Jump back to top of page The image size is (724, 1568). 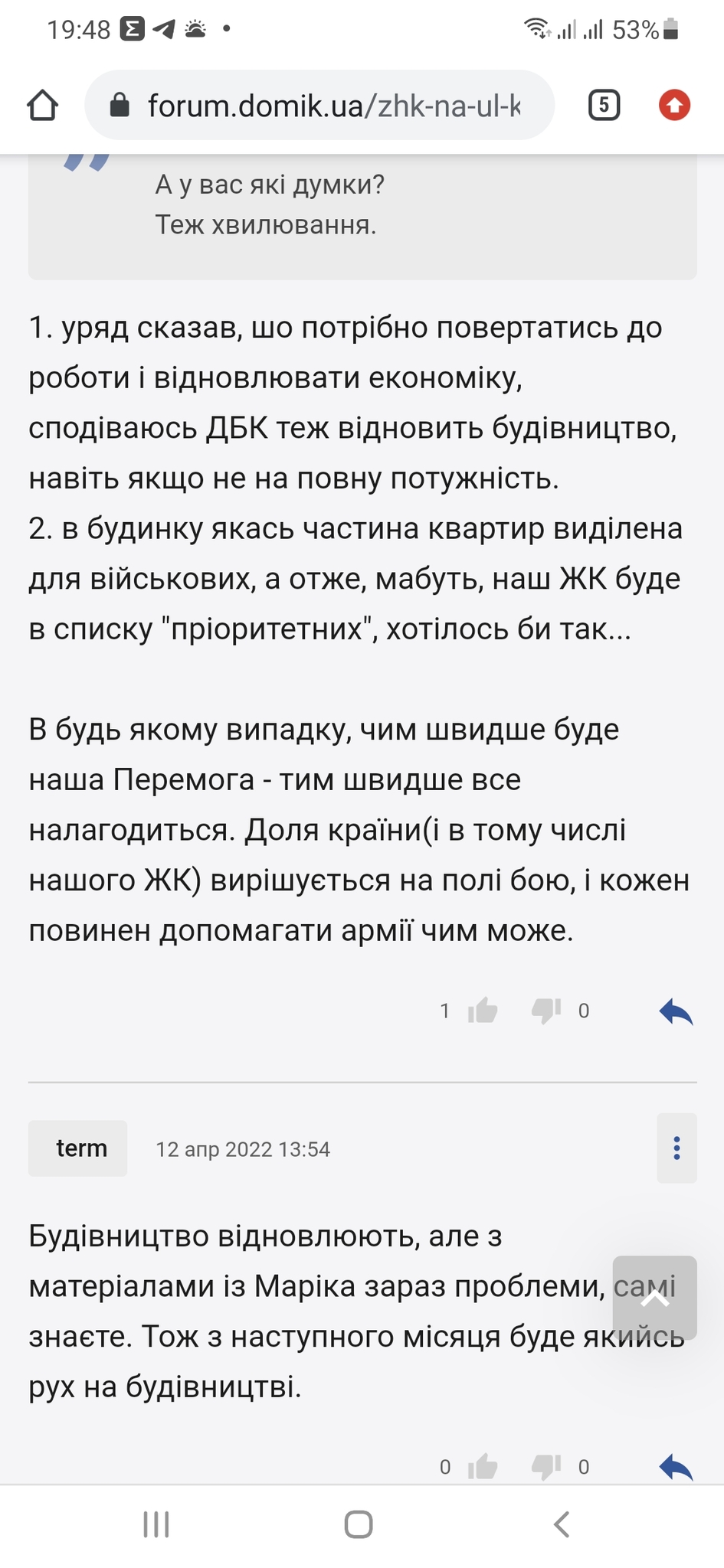[x=655, y=1298]
